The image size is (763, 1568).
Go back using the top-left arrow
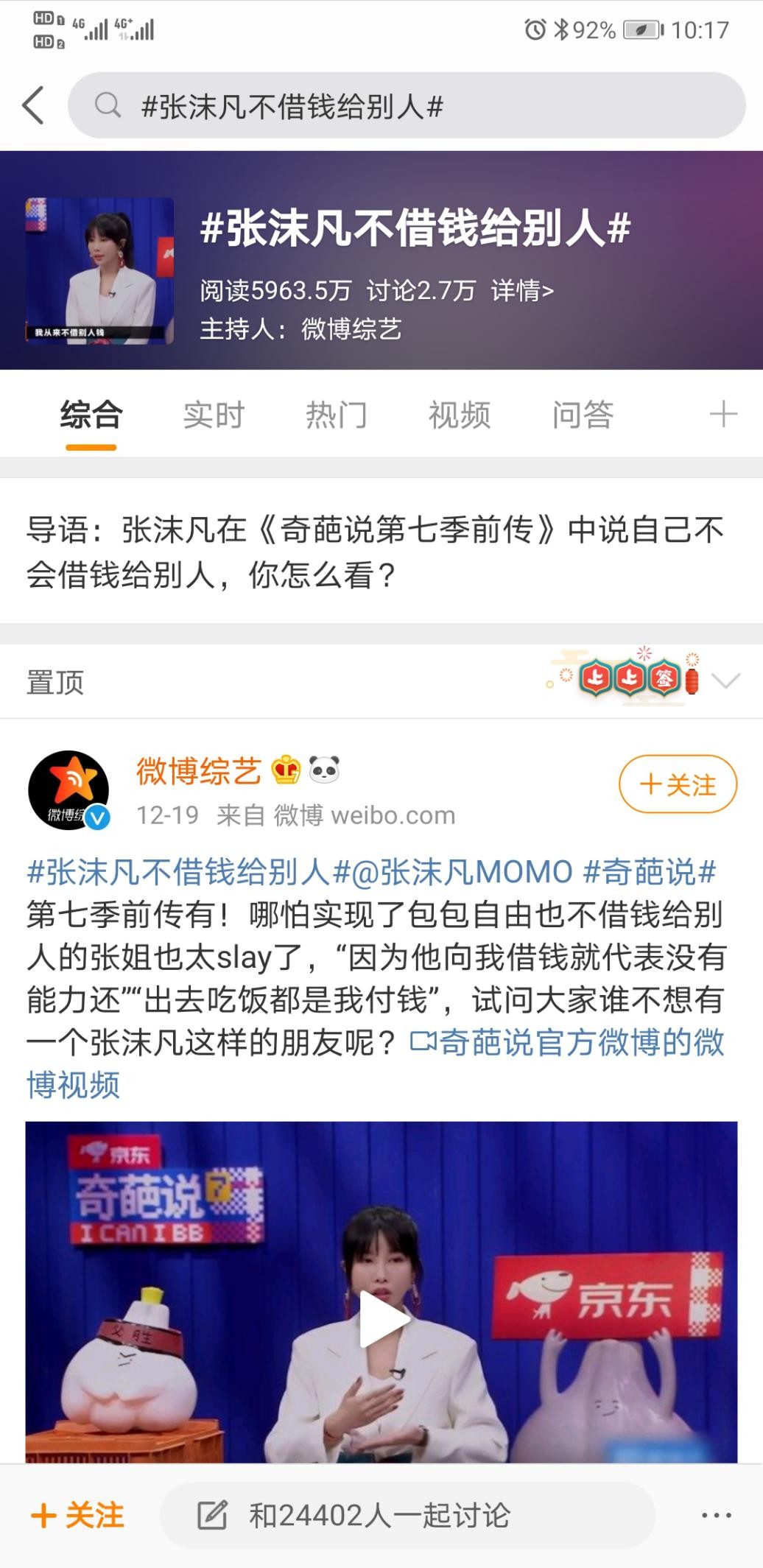[x=33, y=105]
